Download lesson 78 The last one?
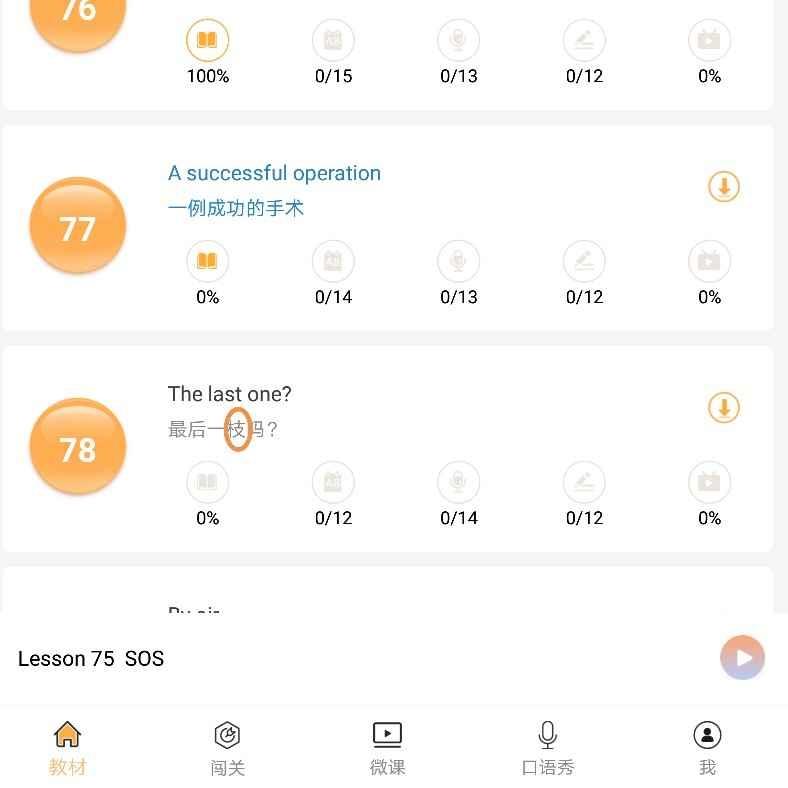The width and height of the screenshot is (788, 788). pos(723,408)
